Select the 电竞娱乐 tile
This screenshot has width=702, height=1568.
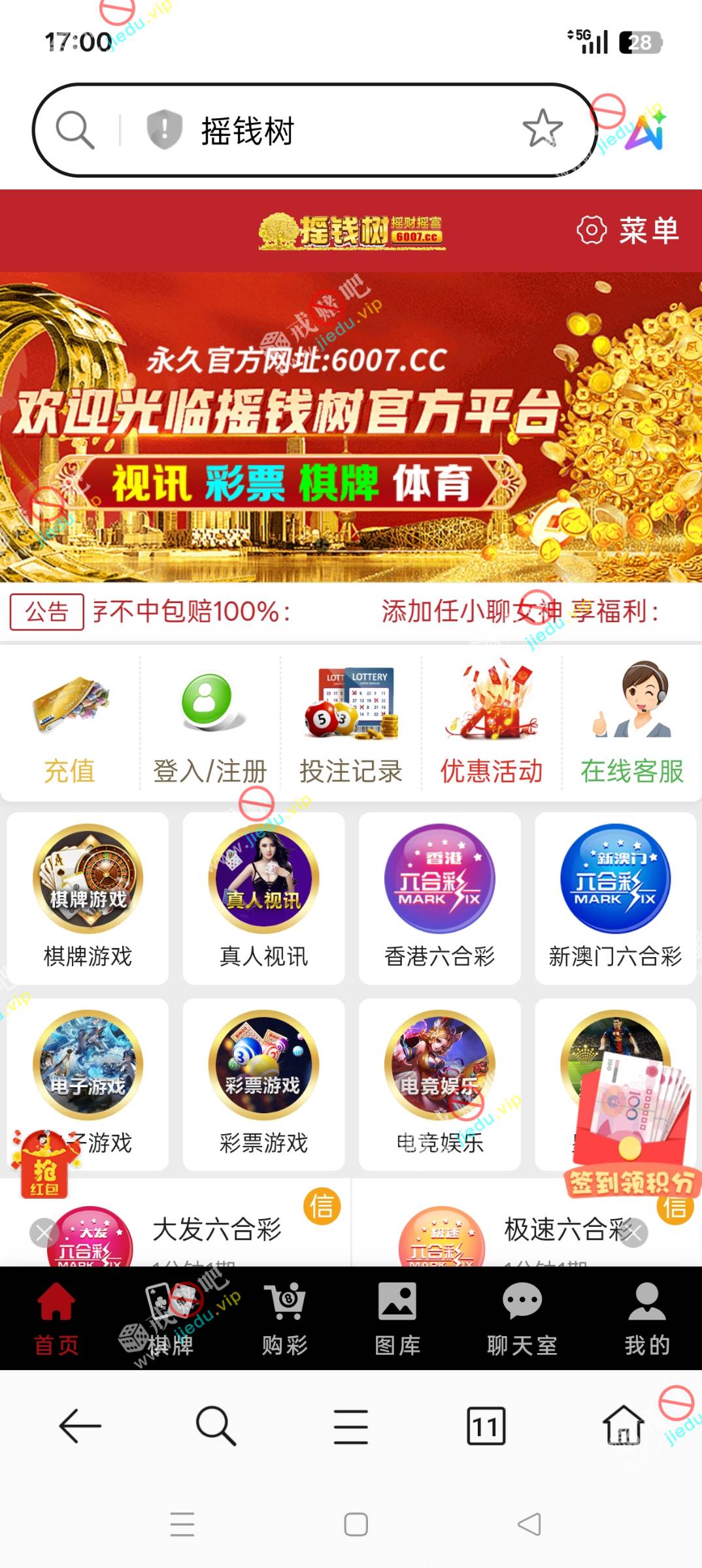pyautogui.click(x=439, y=1084)
